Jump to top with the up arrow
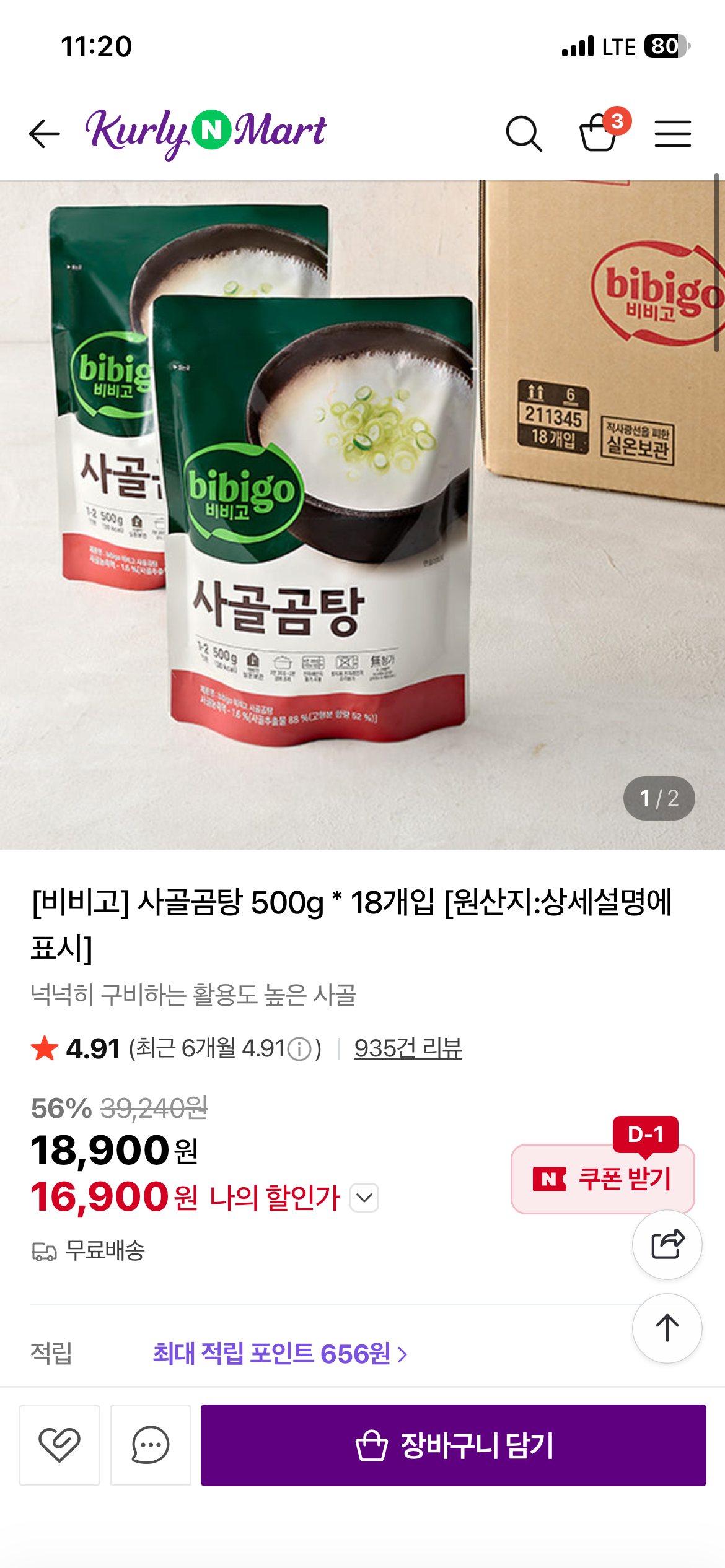 pyautogui.click(x=667, y=1328)
